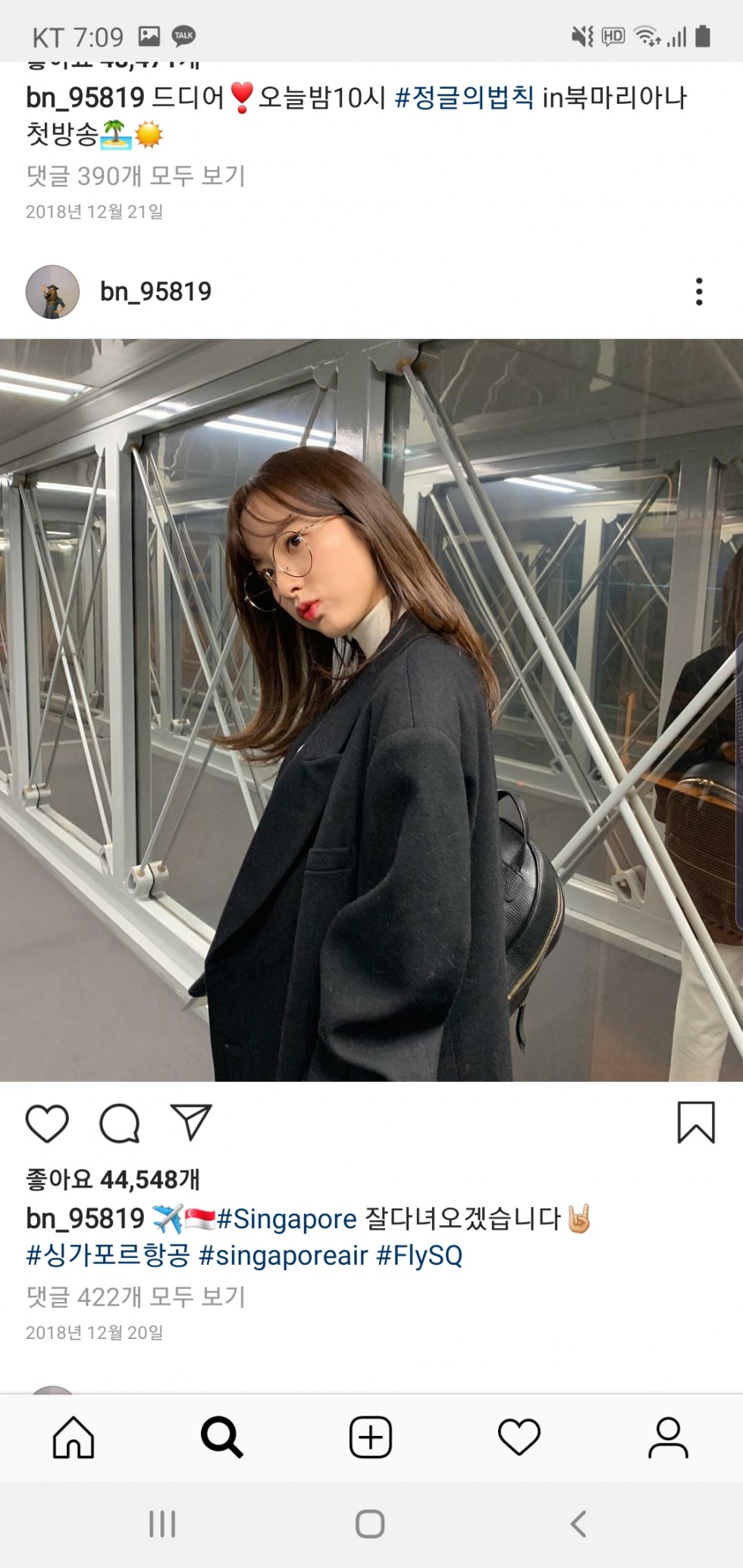
Task: Tap the bn_95819 avatar in the post header
Action: point(52,292)
